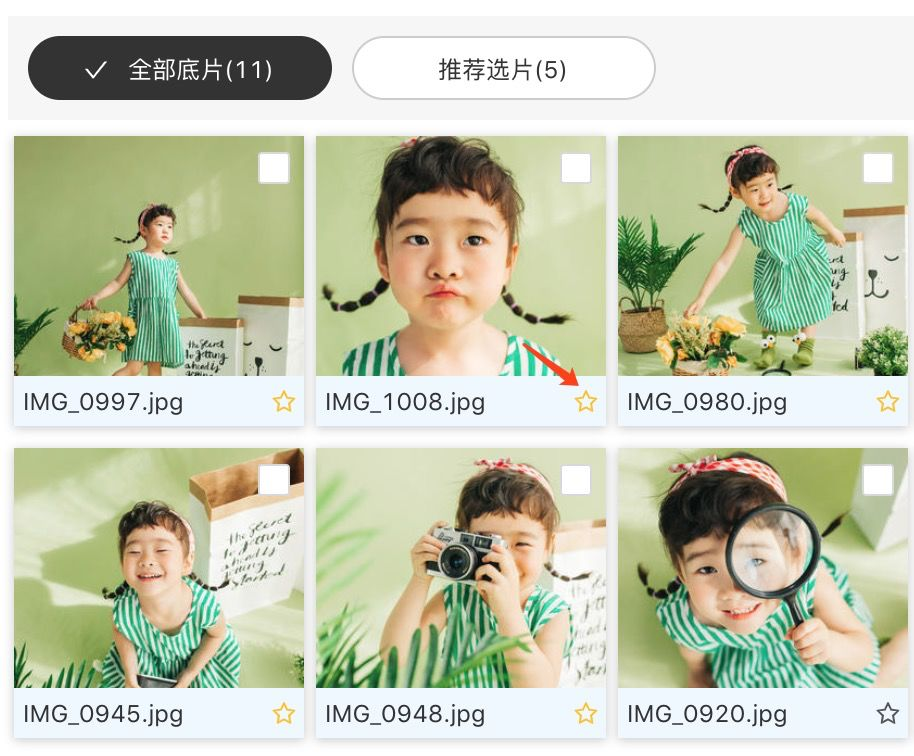Select checkbox on IMG_0948.jpg
Viewport: 914px width, 756px height.
(575, 480)
